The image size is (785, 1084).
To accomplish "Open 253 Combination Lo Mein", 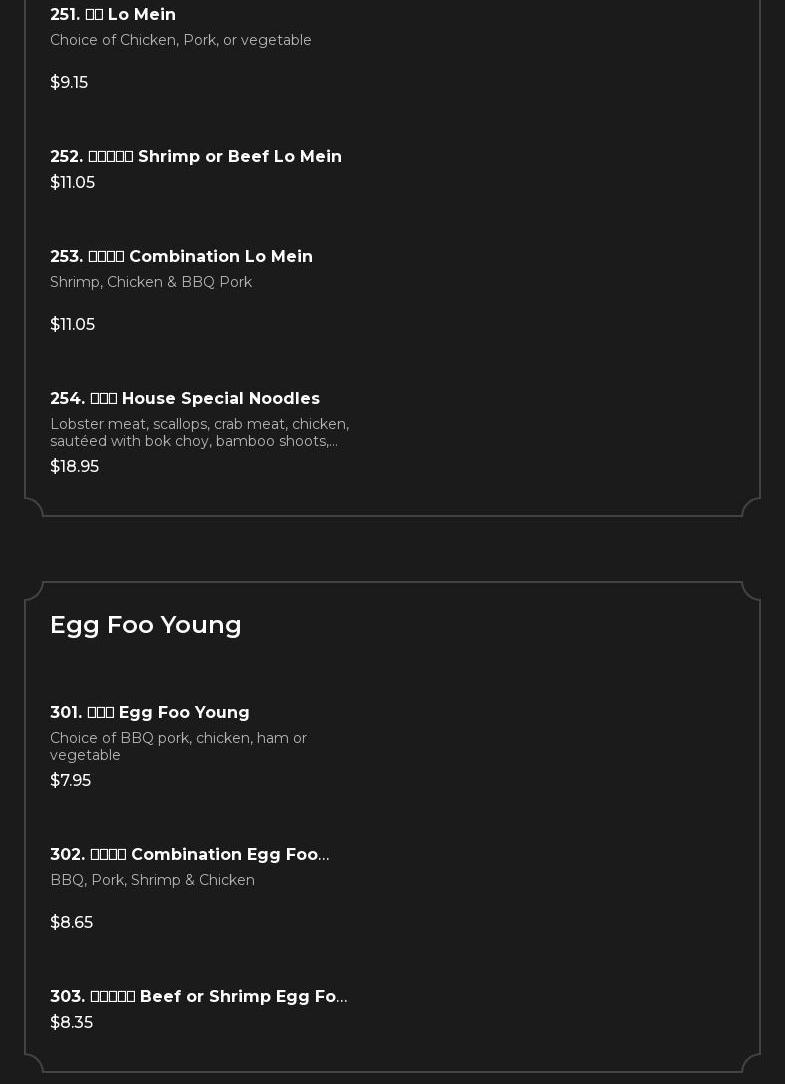I will (181, 257).
